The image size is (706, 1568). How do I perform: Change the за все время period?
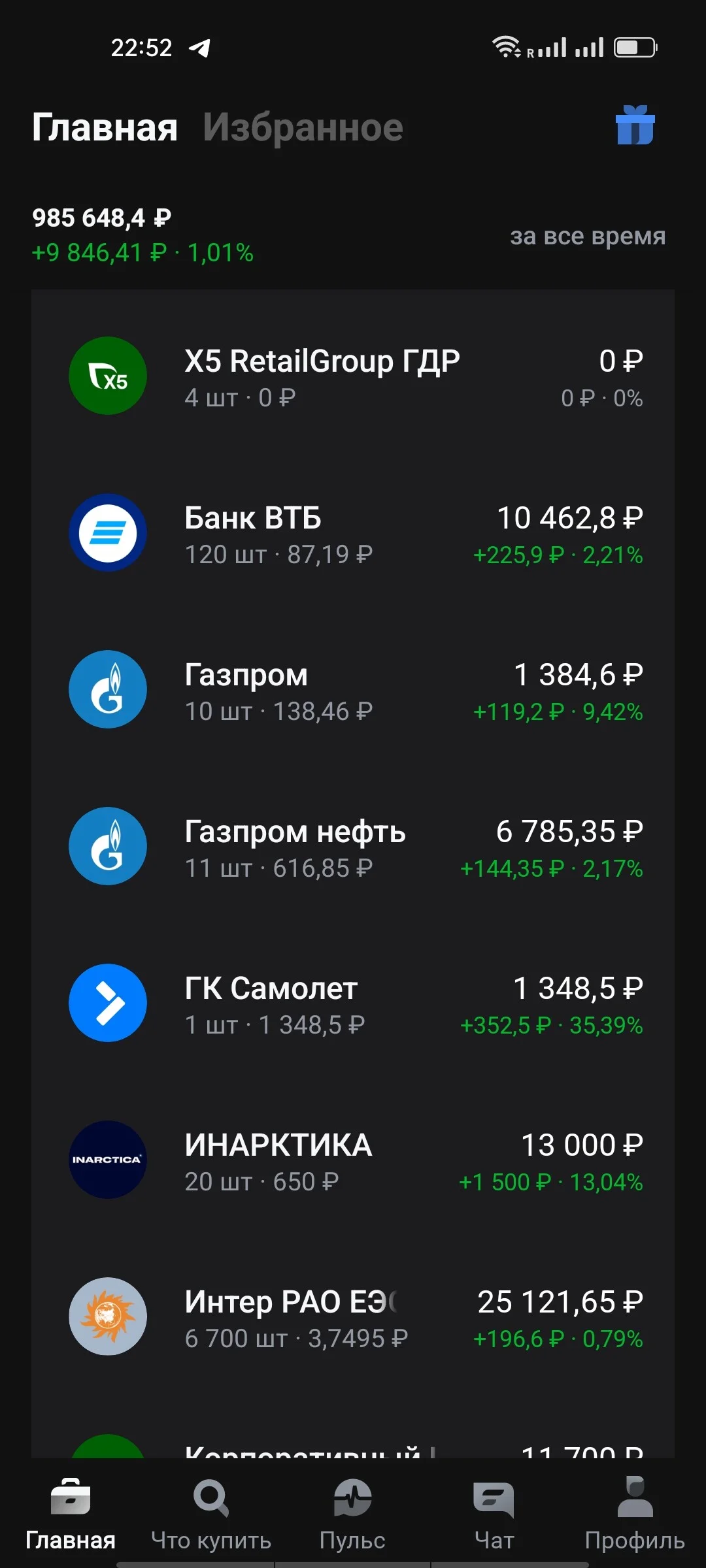click(x=588, y=236)
